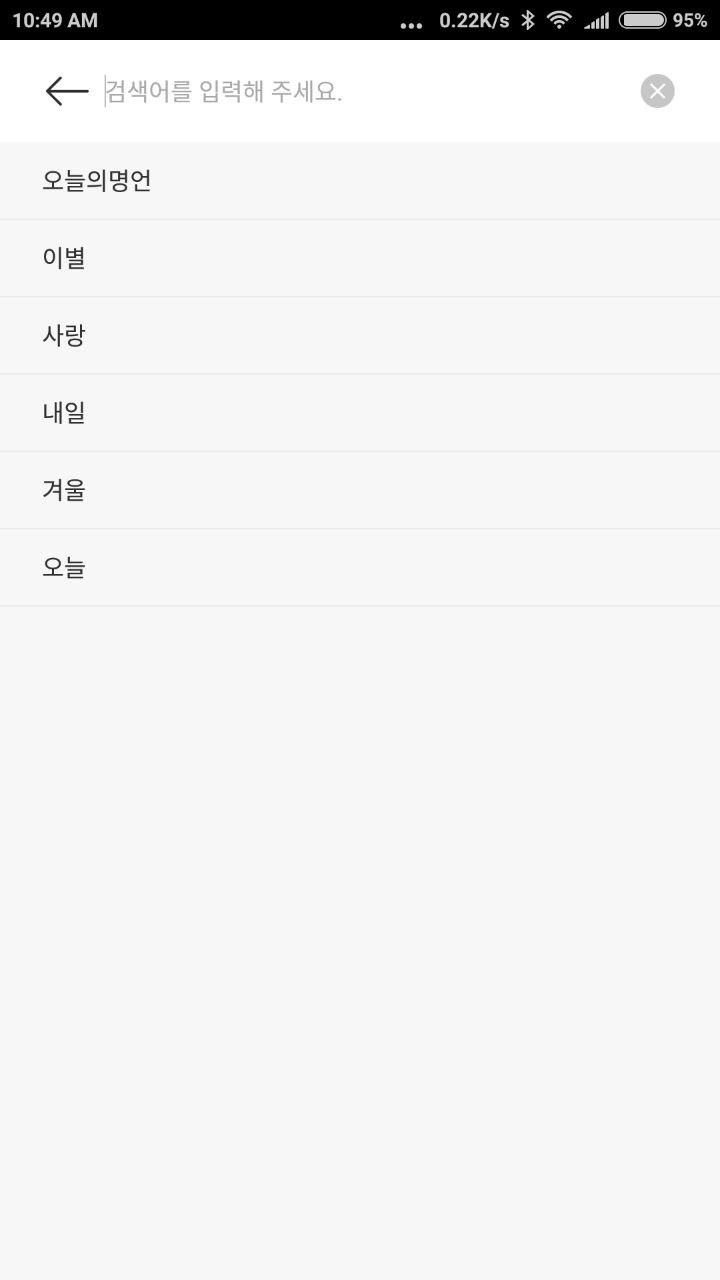This screenshot has height=1280, width=720.
Task: Select the suggested keyword 오늘의명언
Action: pyautogui.click(x=360, y=181)
